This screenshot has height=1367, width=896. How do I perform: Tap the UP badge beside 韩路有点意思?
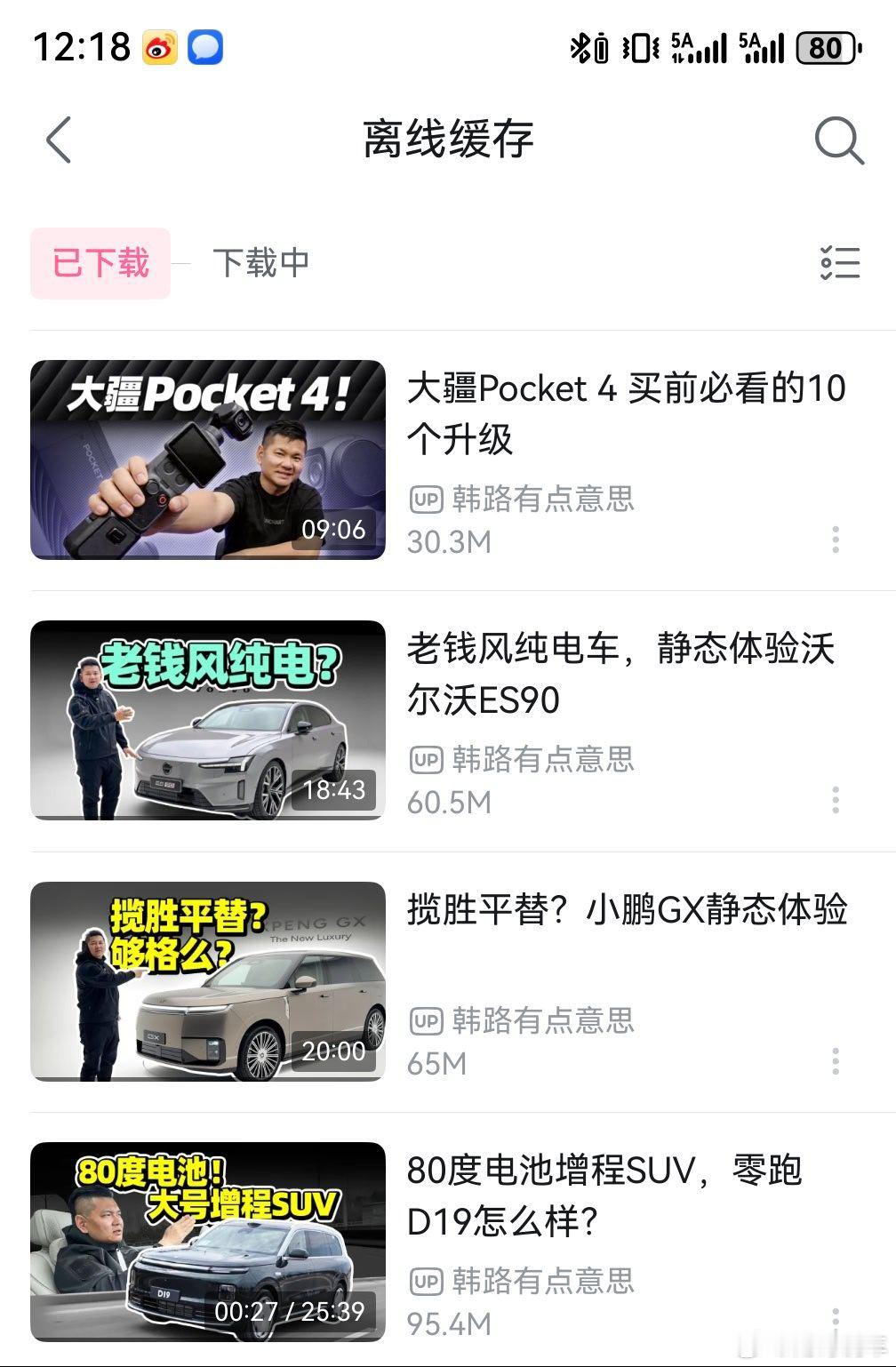(x=427, y=500)
